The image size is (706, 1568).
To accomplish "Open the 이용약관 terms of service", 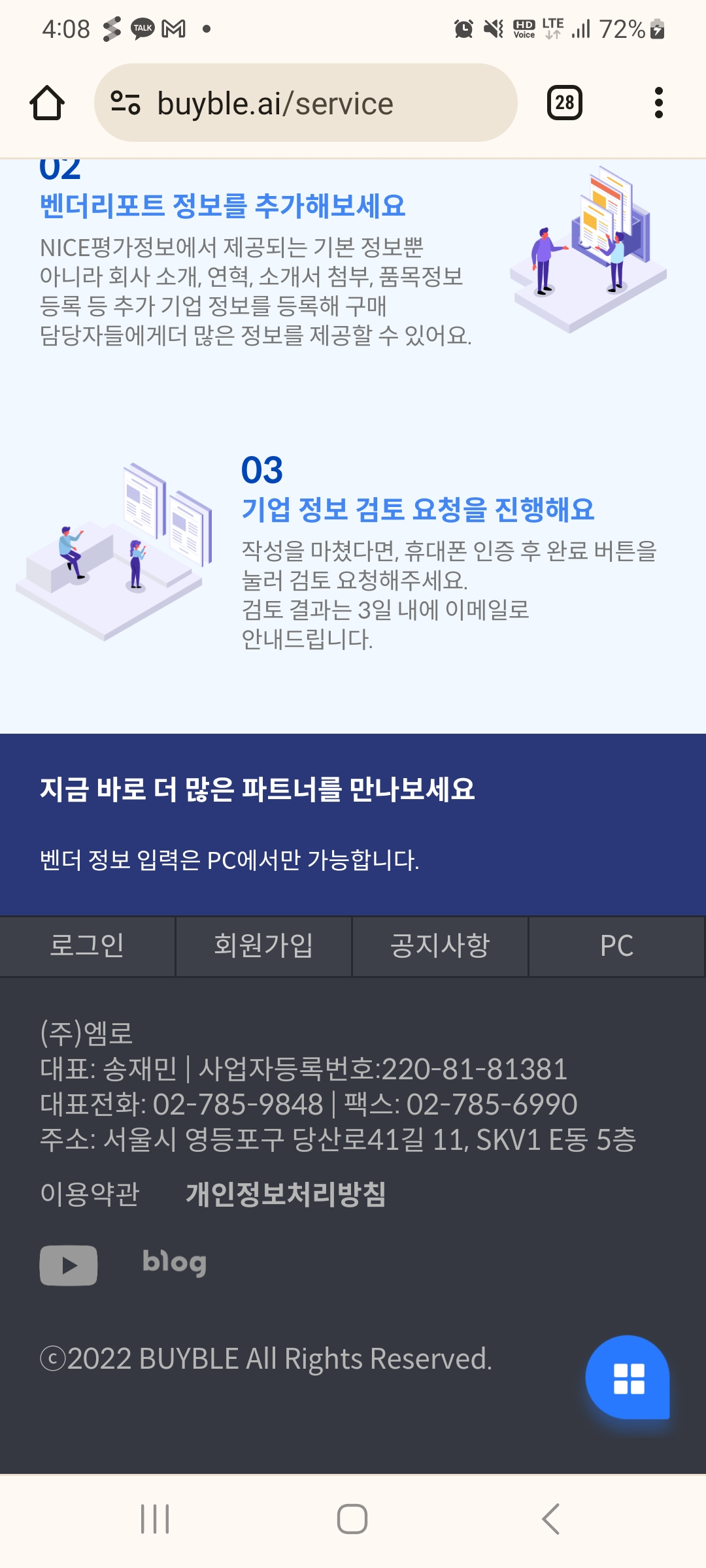I will click(90, 1194).
